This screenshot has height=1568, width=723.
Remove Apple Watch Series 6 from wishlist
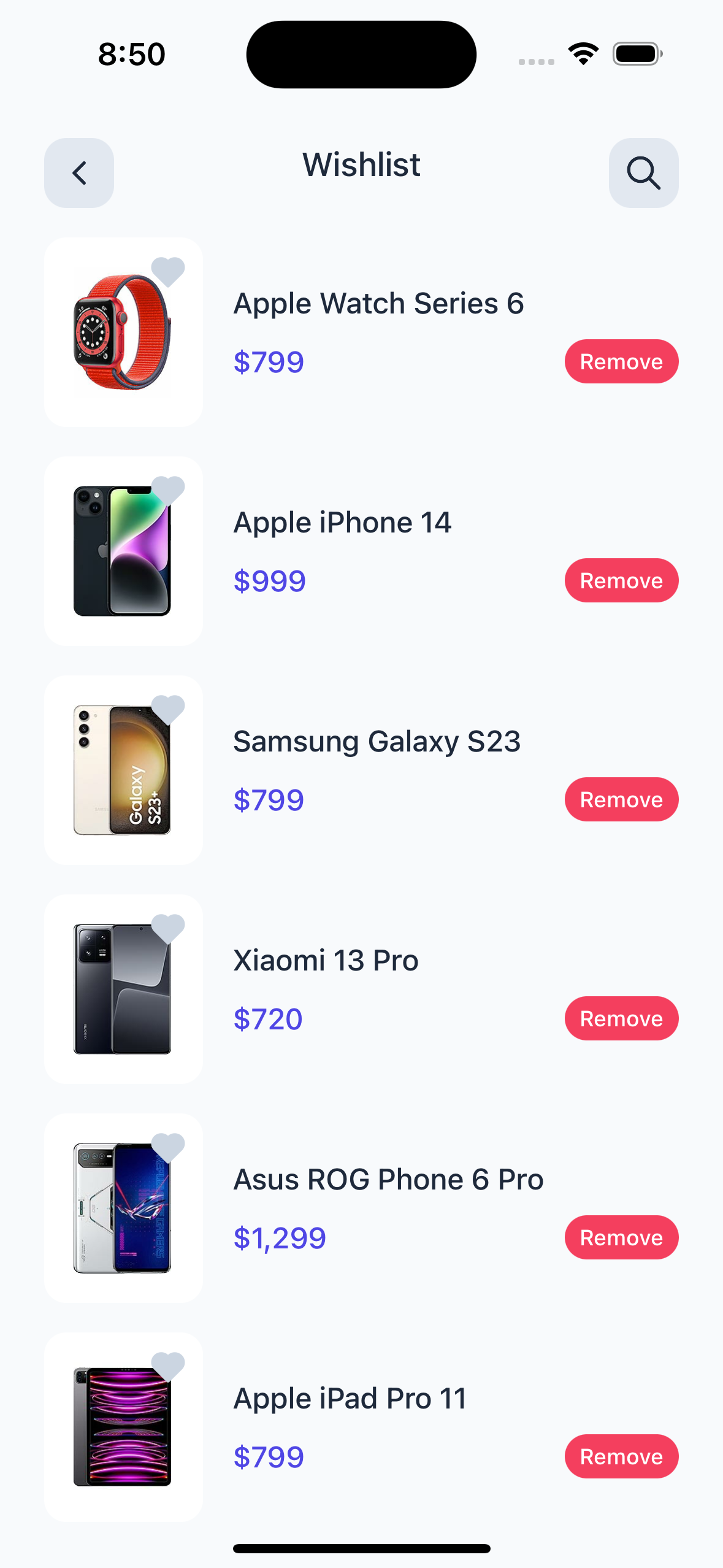click(621, 361)
